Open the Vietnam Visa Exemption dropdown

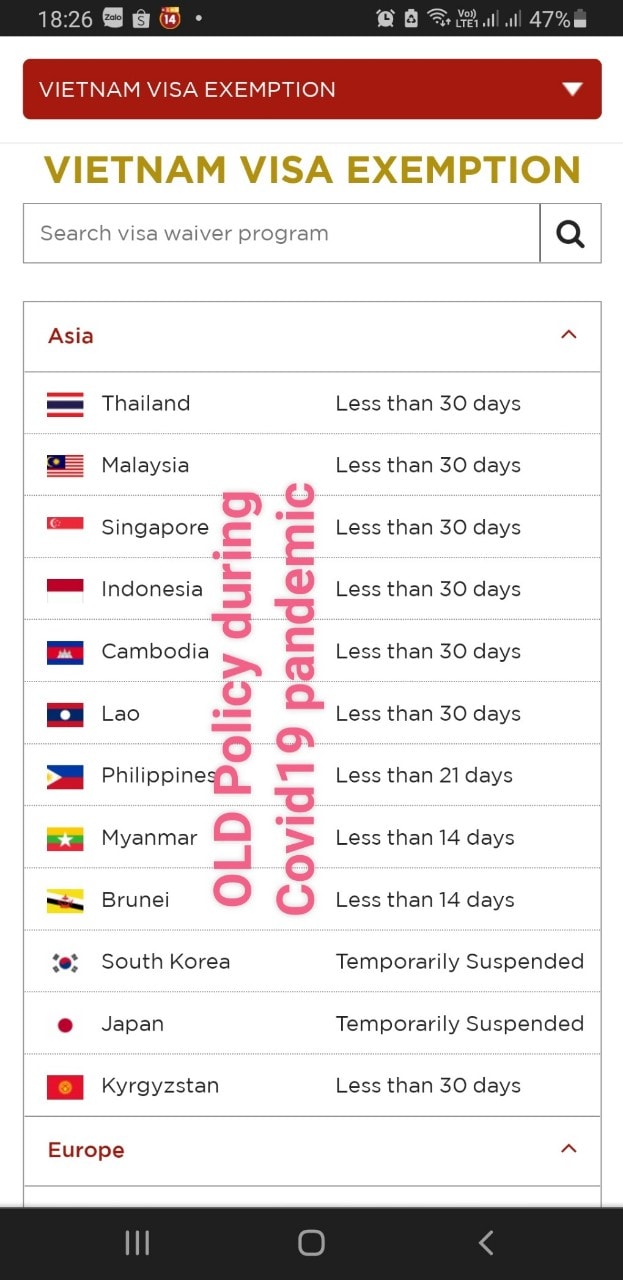(x=312, y=89)
